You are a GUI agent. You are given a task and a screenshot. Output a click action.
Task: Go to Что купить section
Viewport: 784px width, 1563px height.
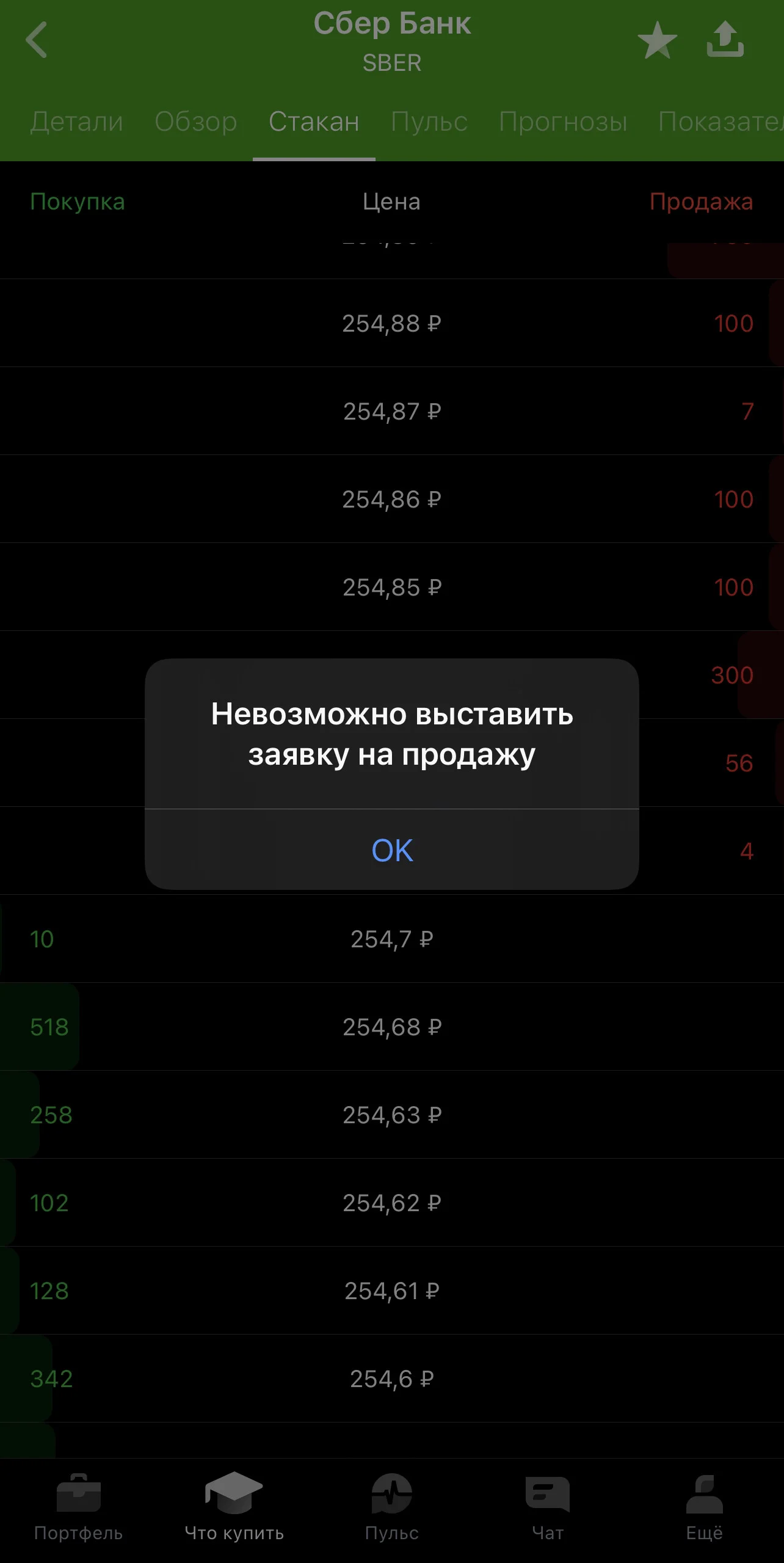[234, 1508]
